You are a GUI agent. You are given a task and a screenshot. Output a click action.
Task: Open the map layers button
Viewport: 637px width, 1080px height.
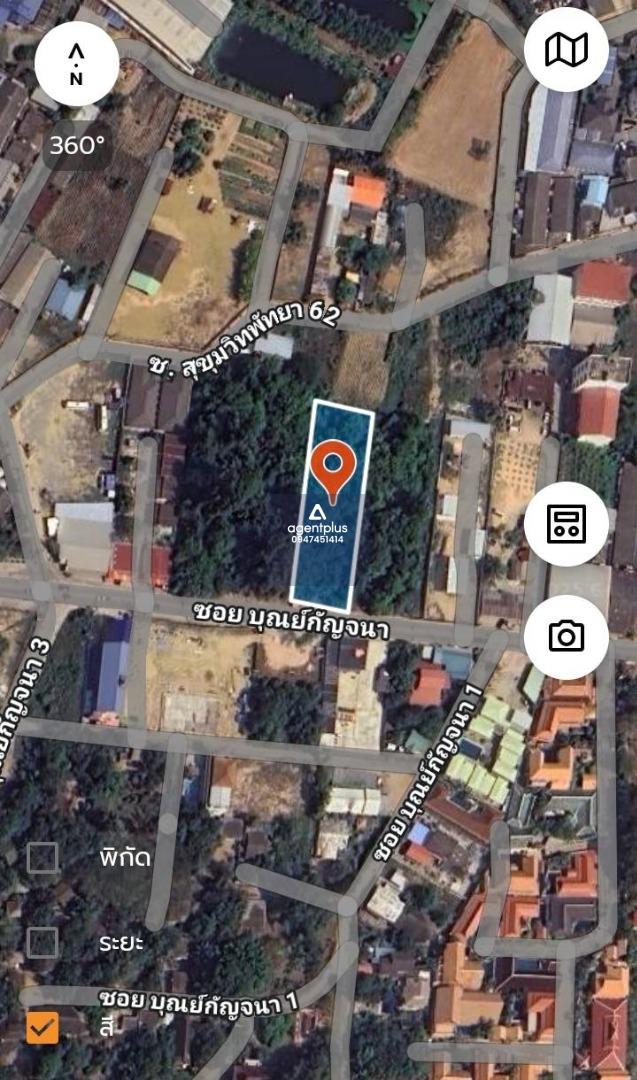coord(566,50)
